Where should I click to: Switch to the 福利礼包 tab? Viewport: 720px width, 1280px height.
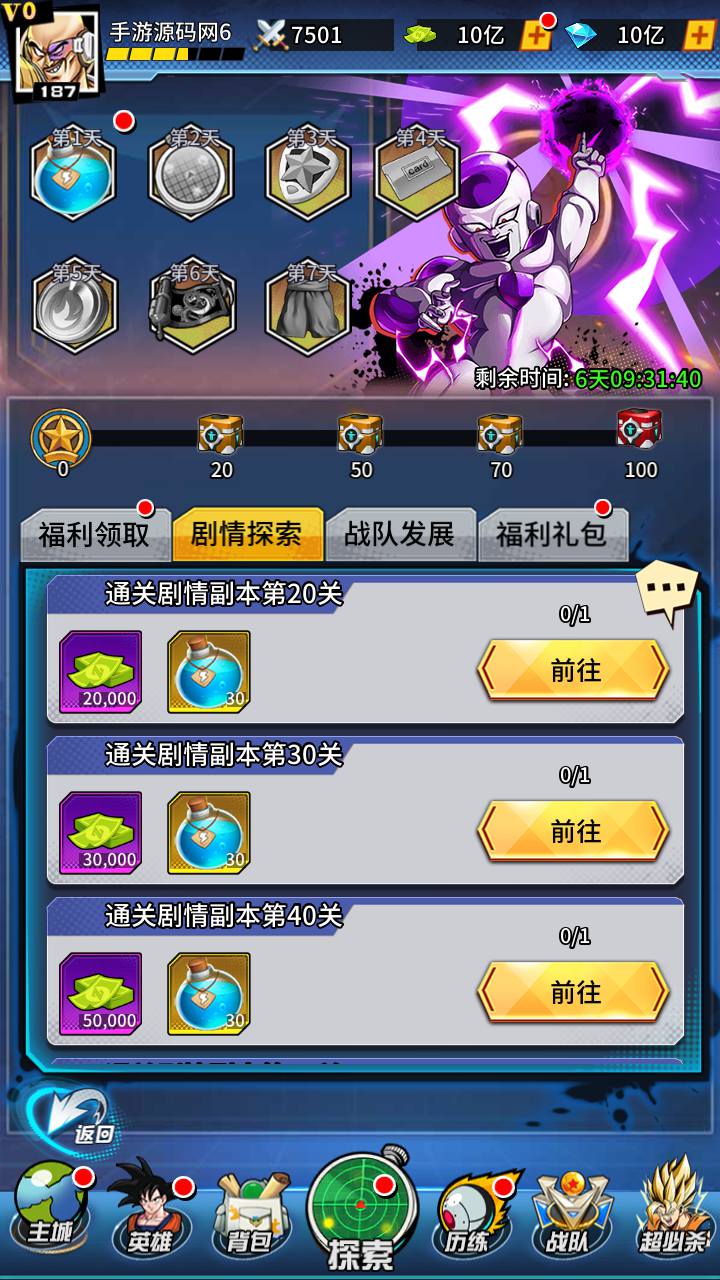(x=552, y=534)
